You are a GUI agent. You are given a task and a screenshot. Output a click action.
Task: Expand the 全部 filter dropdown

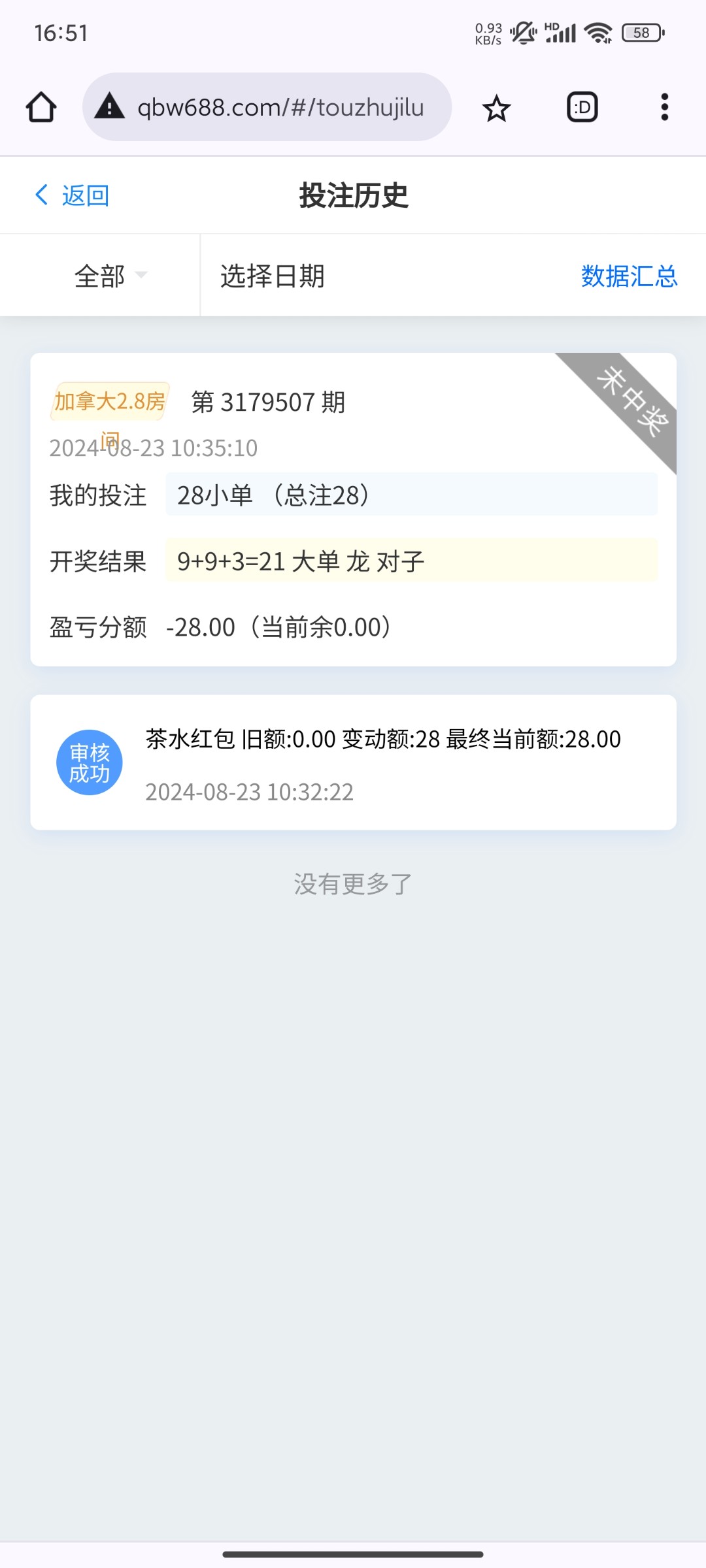pos(111,276)
